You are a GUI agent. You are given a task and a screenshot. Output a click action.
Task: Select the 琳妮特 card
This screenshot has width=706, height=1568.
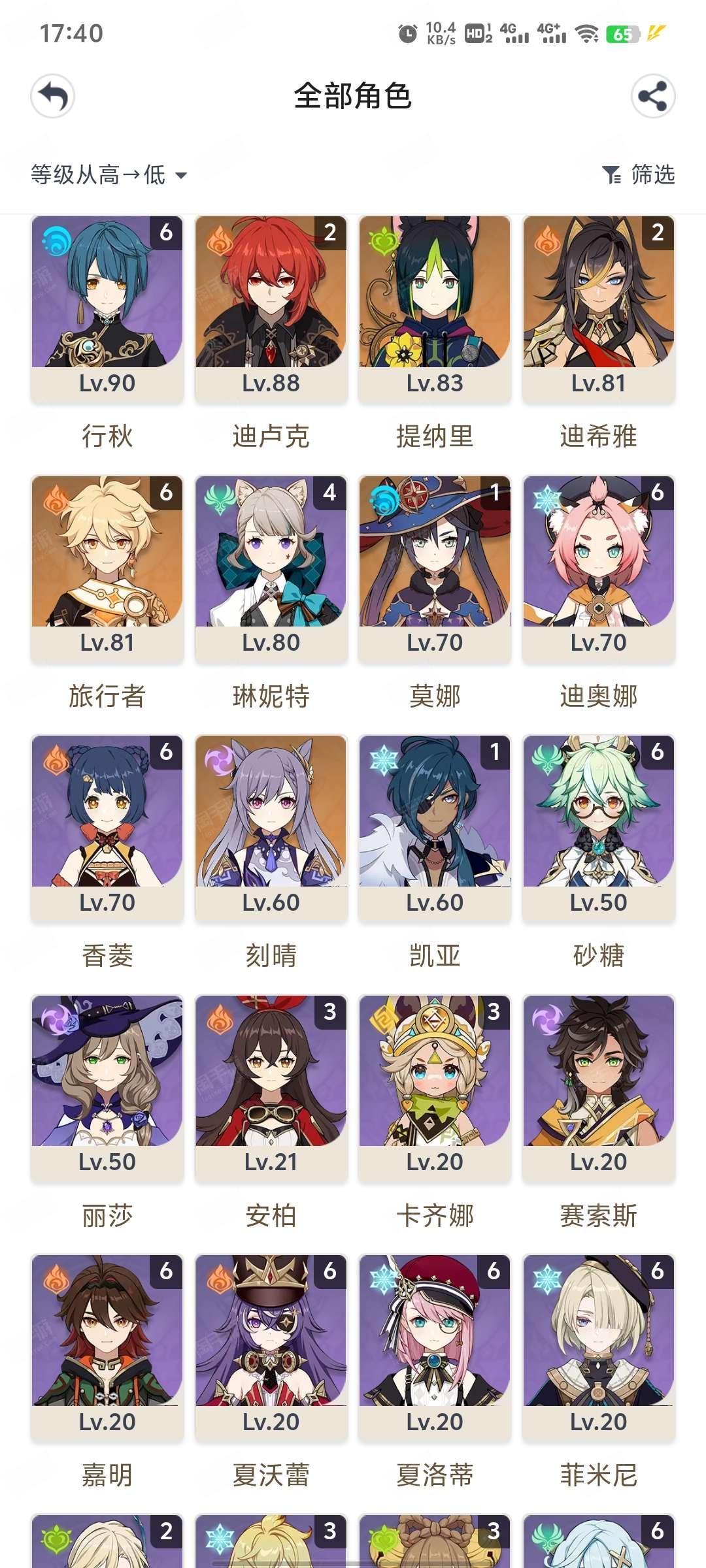pyautogui.click(x=271, y=568)
